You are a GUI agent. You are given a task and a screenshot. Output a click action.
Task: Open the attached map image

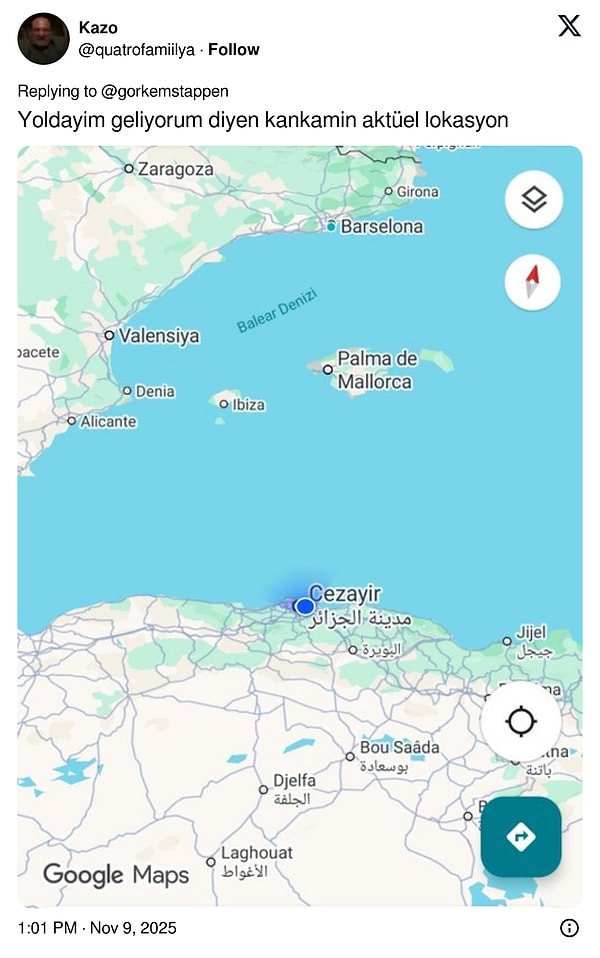pyautogui.click(x=299, y=526)
